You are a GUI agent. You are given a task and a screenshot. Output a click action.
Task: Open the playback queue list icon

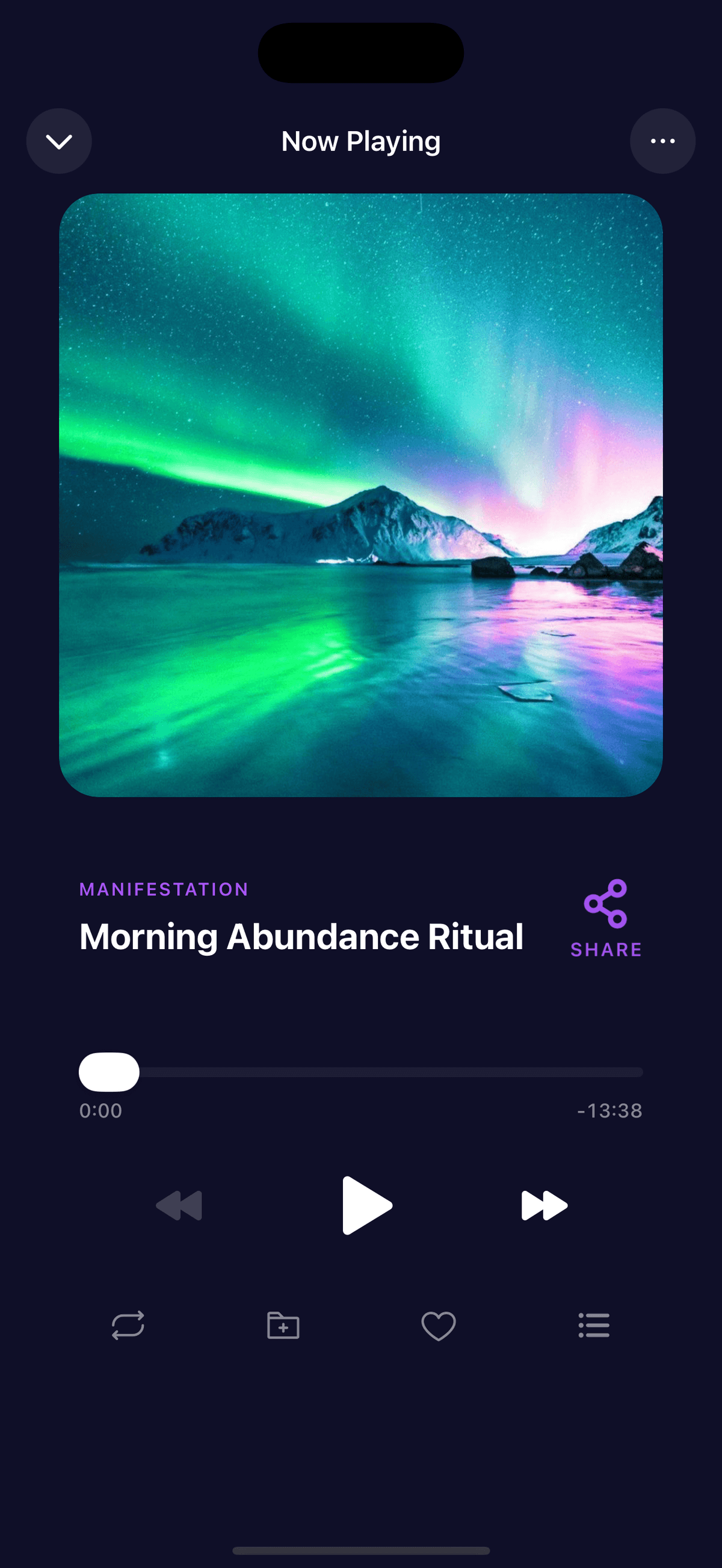[x=594, y=1325]
